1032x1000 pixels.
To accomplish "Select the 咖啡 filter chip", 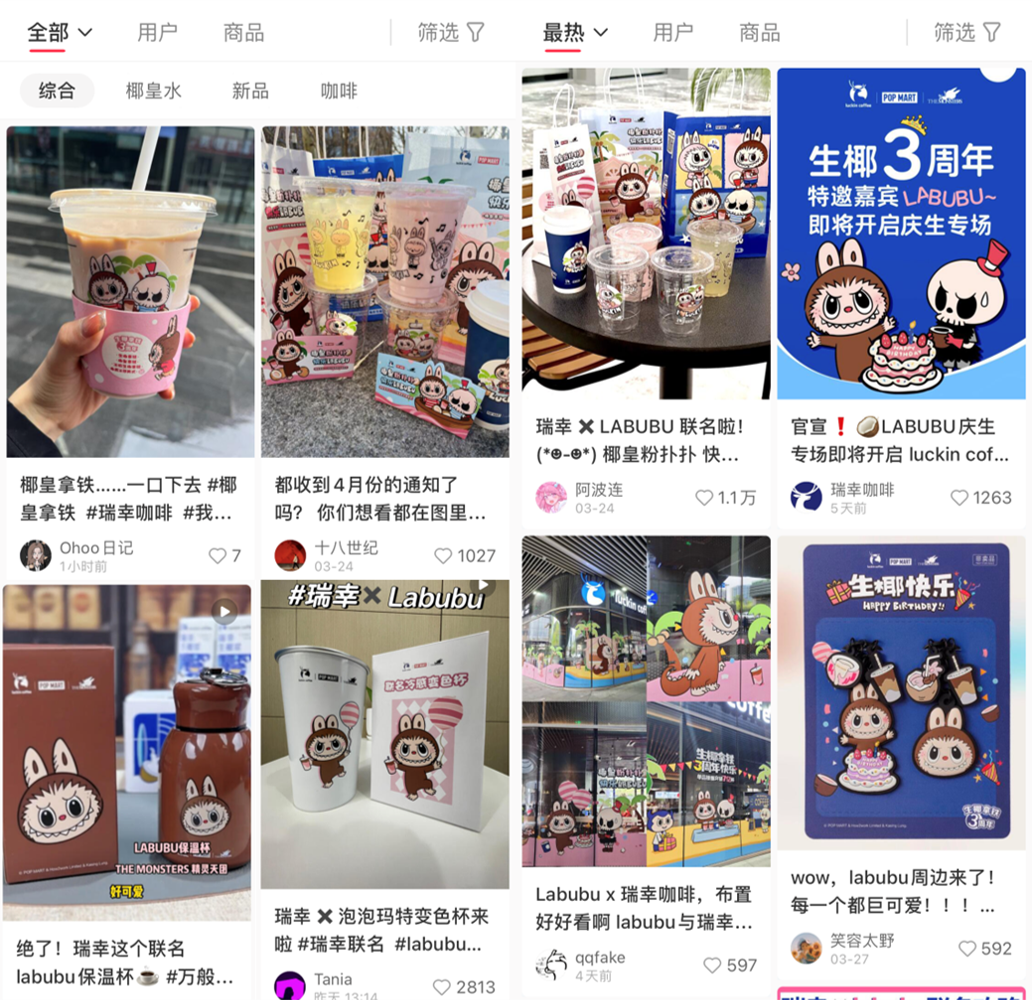I will (x=338, y=91).
